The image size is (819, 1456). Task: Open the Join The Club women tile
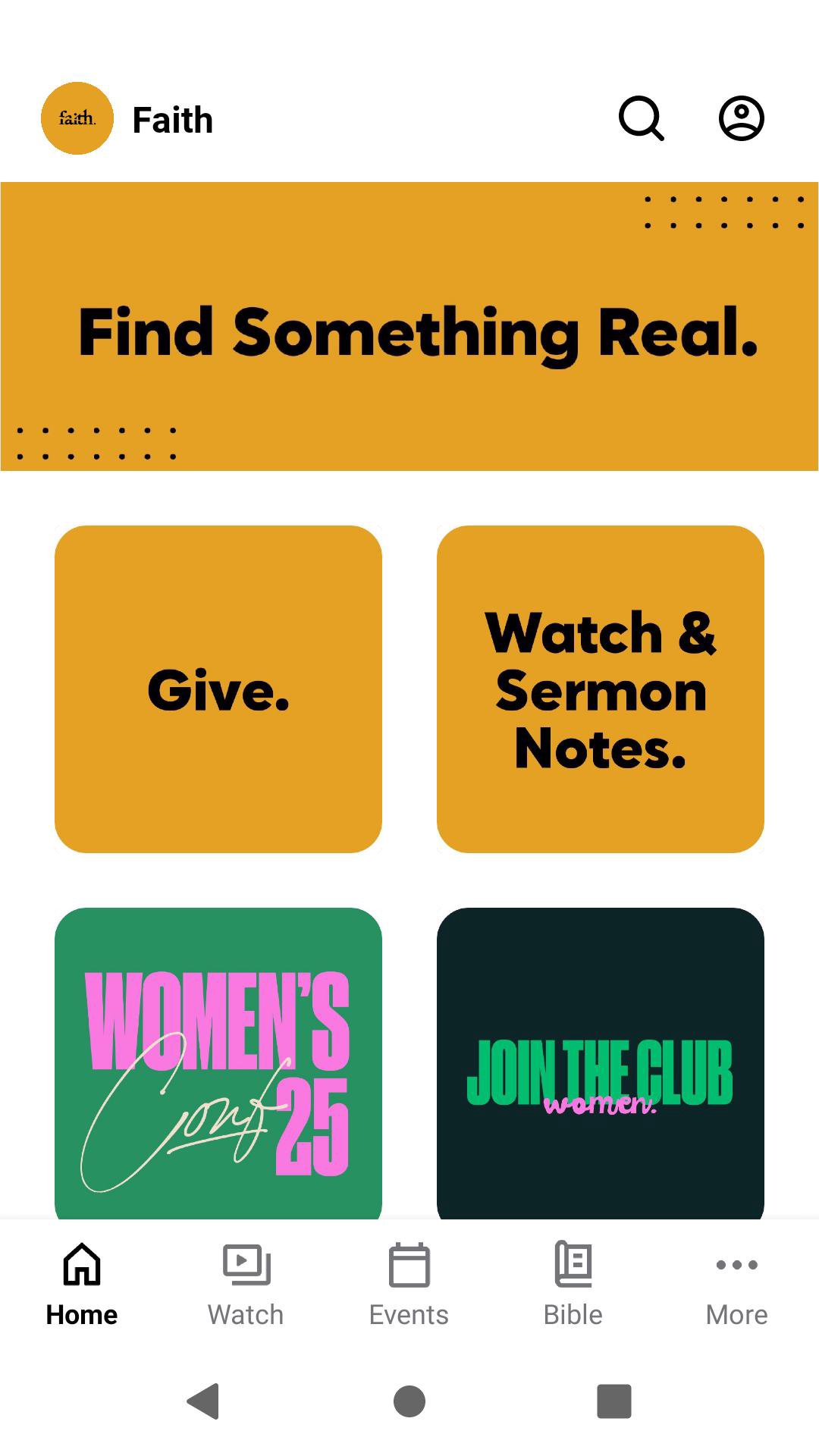point(601,1062)
